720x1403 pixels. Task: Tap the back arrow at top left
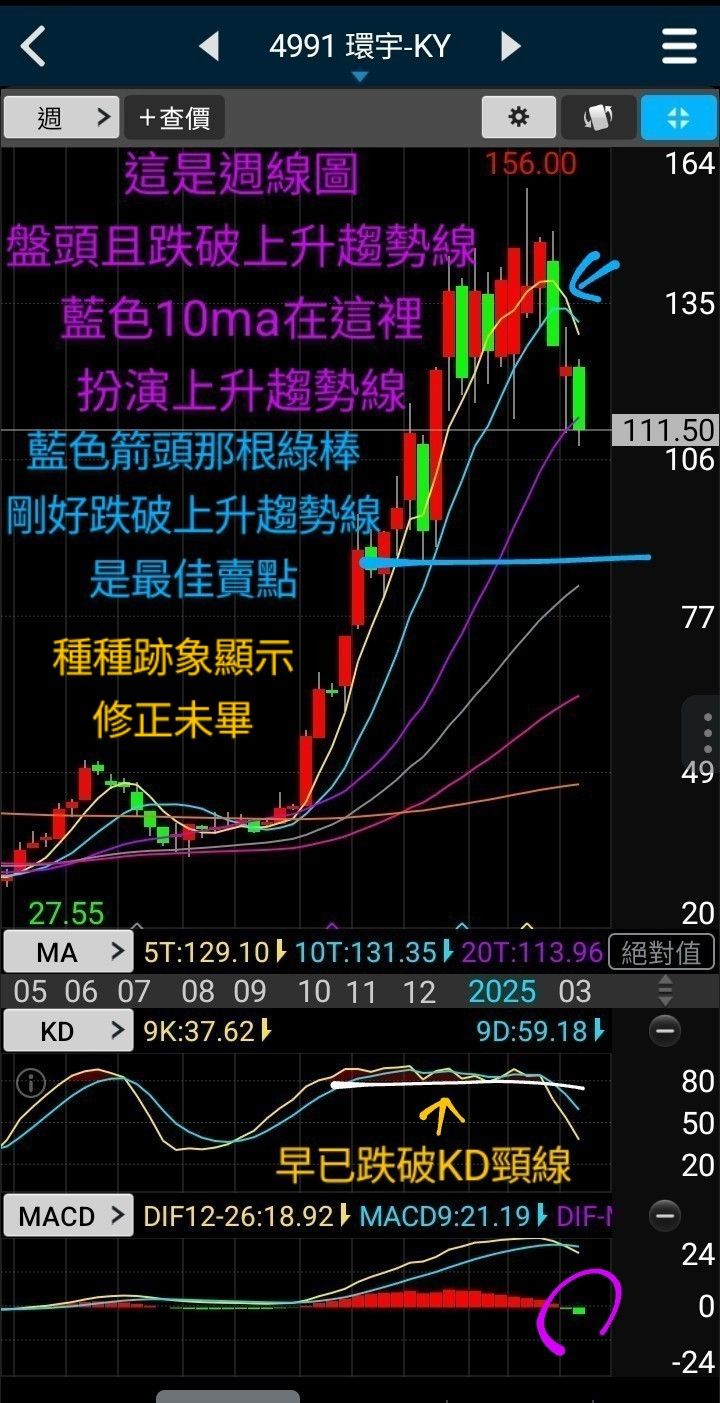click(x=32, y=45)
